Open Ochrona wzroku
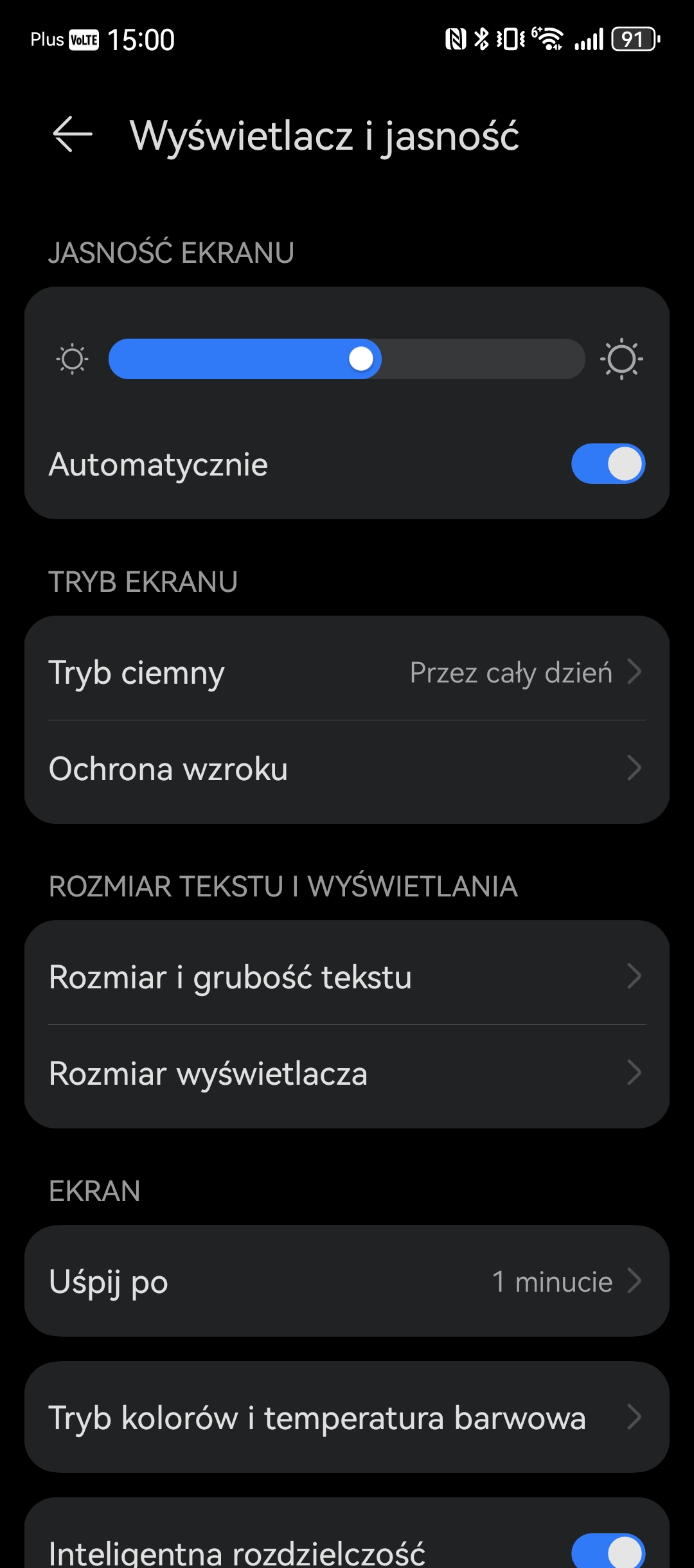This screenshot has width=694, height=1568. tap(347, 769)
